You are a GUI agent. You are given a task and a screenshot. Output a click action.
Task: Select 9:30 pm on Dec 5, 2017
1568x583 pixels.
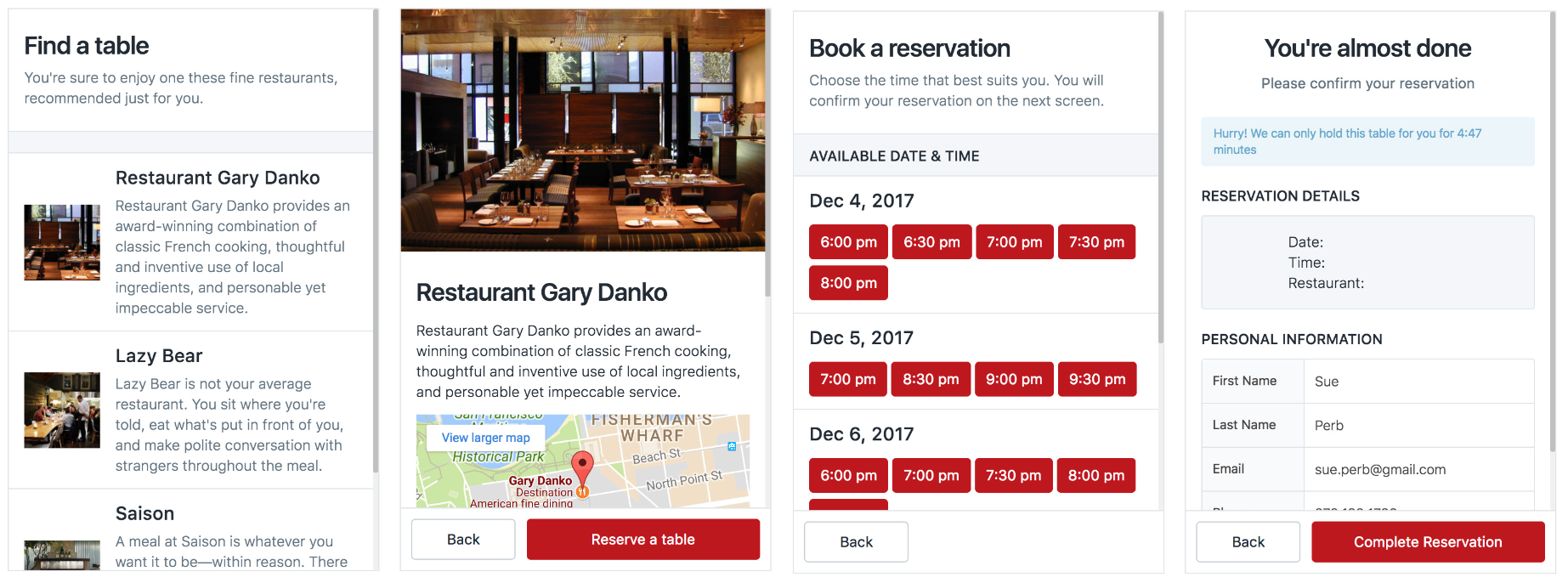(x=1096, y=379)
